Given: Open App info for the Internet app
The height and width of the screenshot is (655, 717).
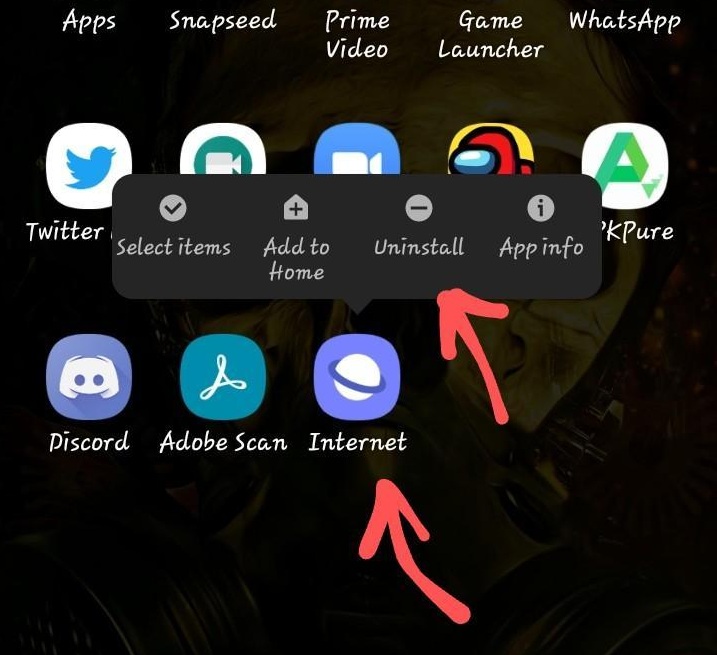Looking at the screenshot, I should [541, 228].
